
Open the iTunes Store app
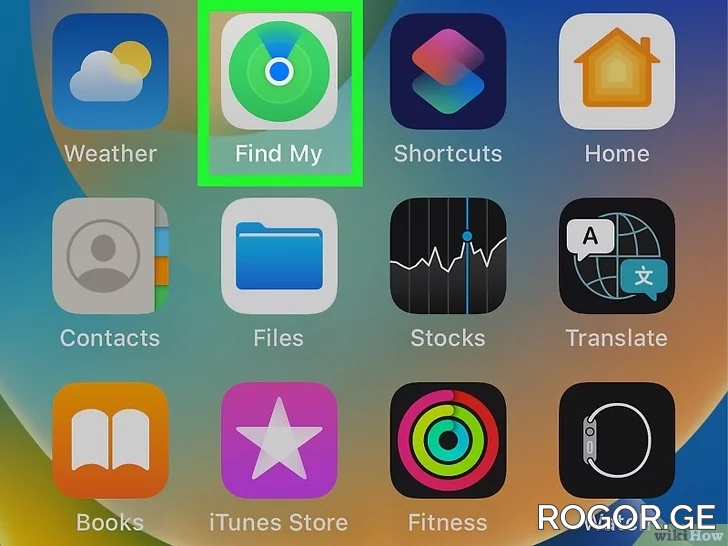click(279, 440)
